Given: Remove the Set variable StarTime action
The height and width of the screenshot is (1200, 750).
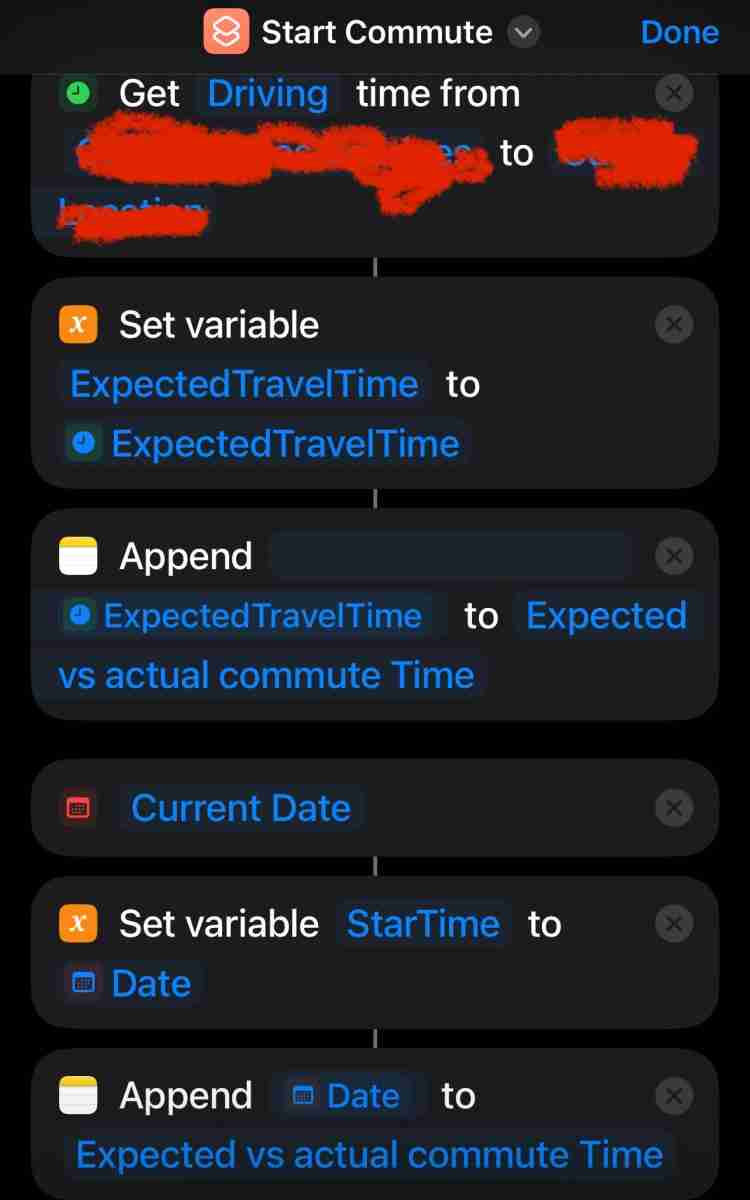Looking at the screenshot, I should pos(674,924).
